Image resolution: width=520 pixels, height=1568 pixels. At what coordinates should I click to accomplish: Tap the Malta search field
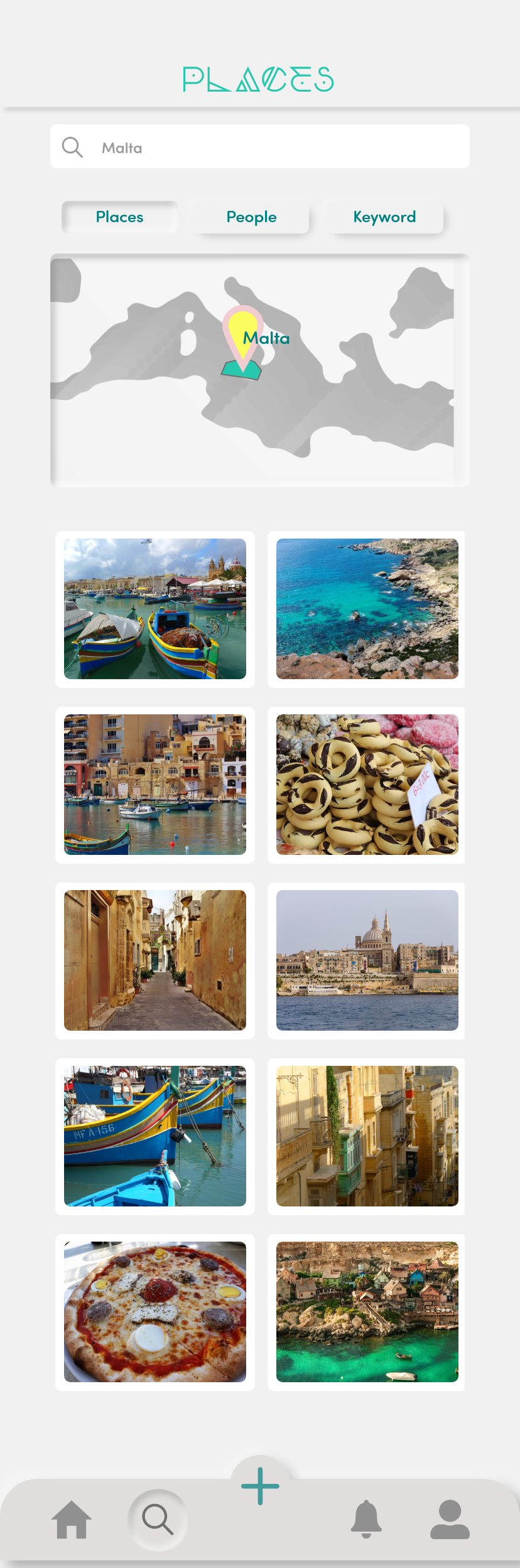pos(260,147)
